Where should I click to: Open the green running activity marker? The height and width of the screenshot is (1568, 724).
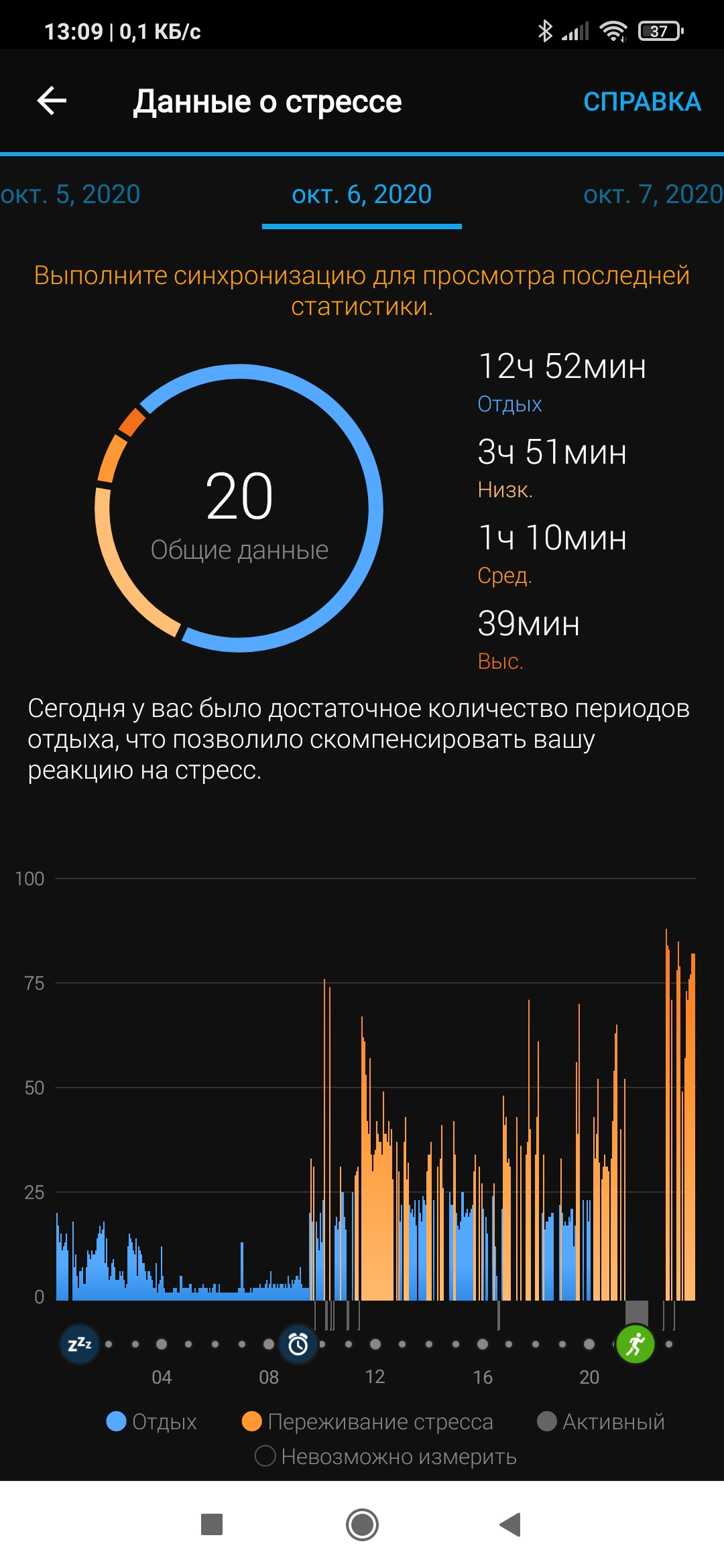(x=635, y=1344)
